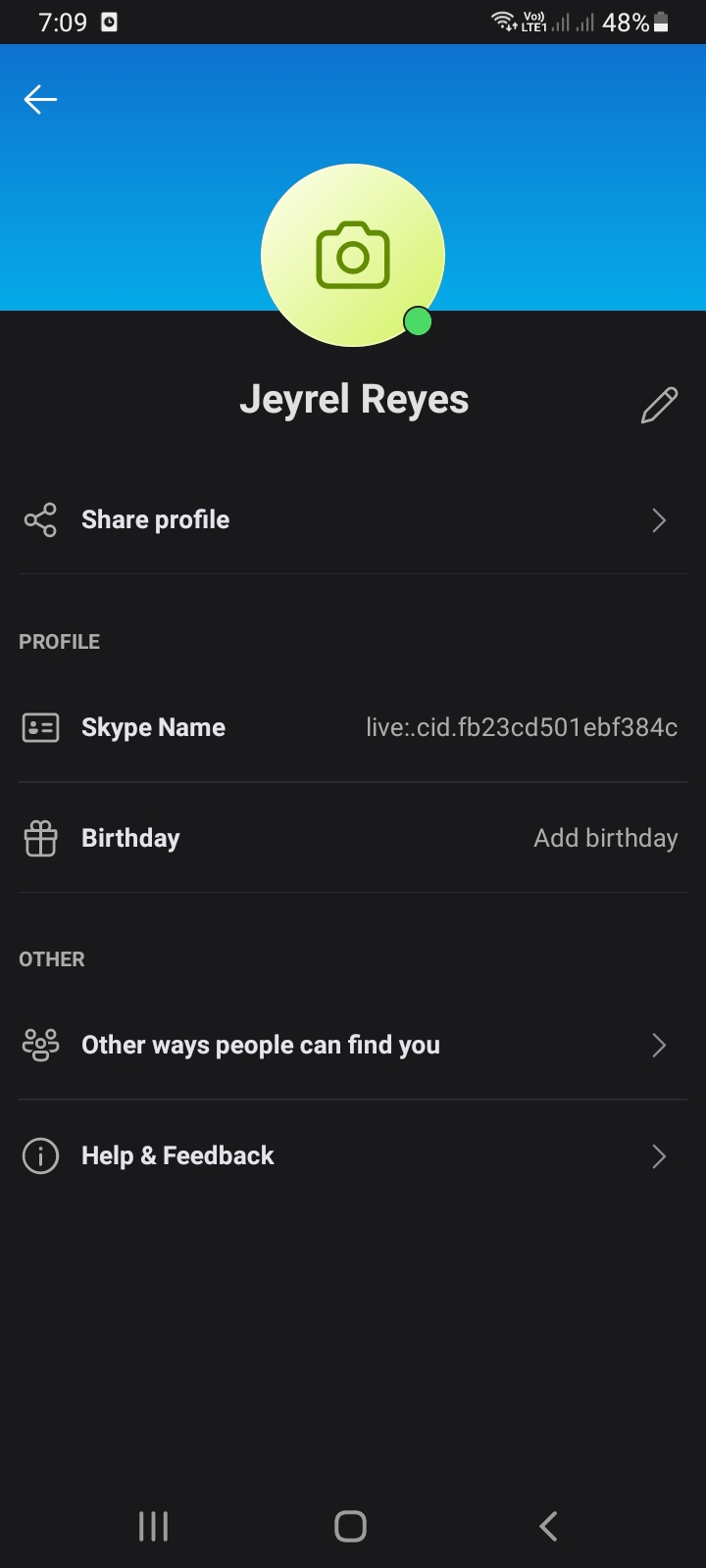Image resolution: width=706 pixels, height=1568 pixels.
Task: Edit the name Jeyrel Reyes with pencil
Action: 659,404
